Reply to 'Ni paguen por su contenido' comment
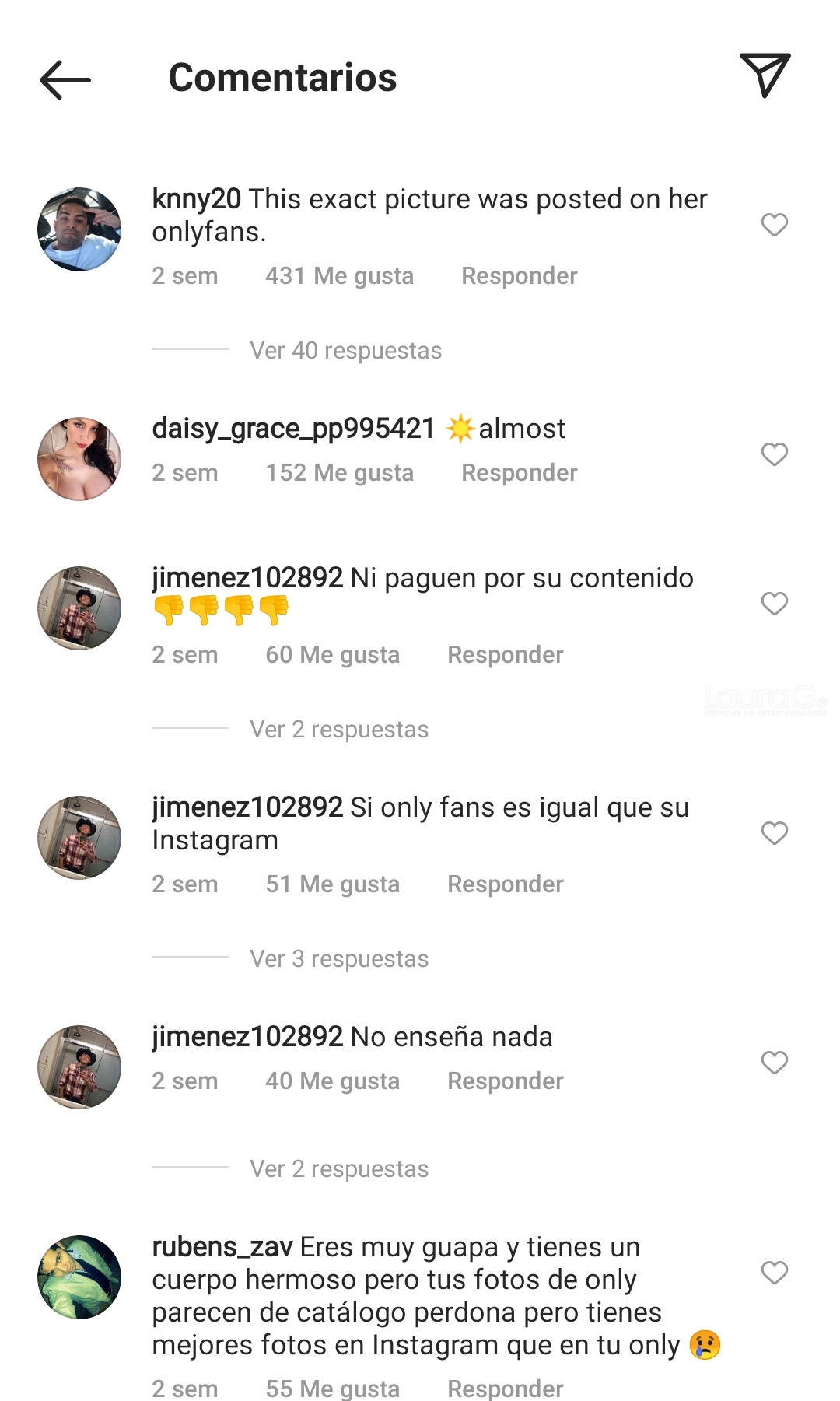This screenshot has width=840, height=1401. tap(505, 655)
